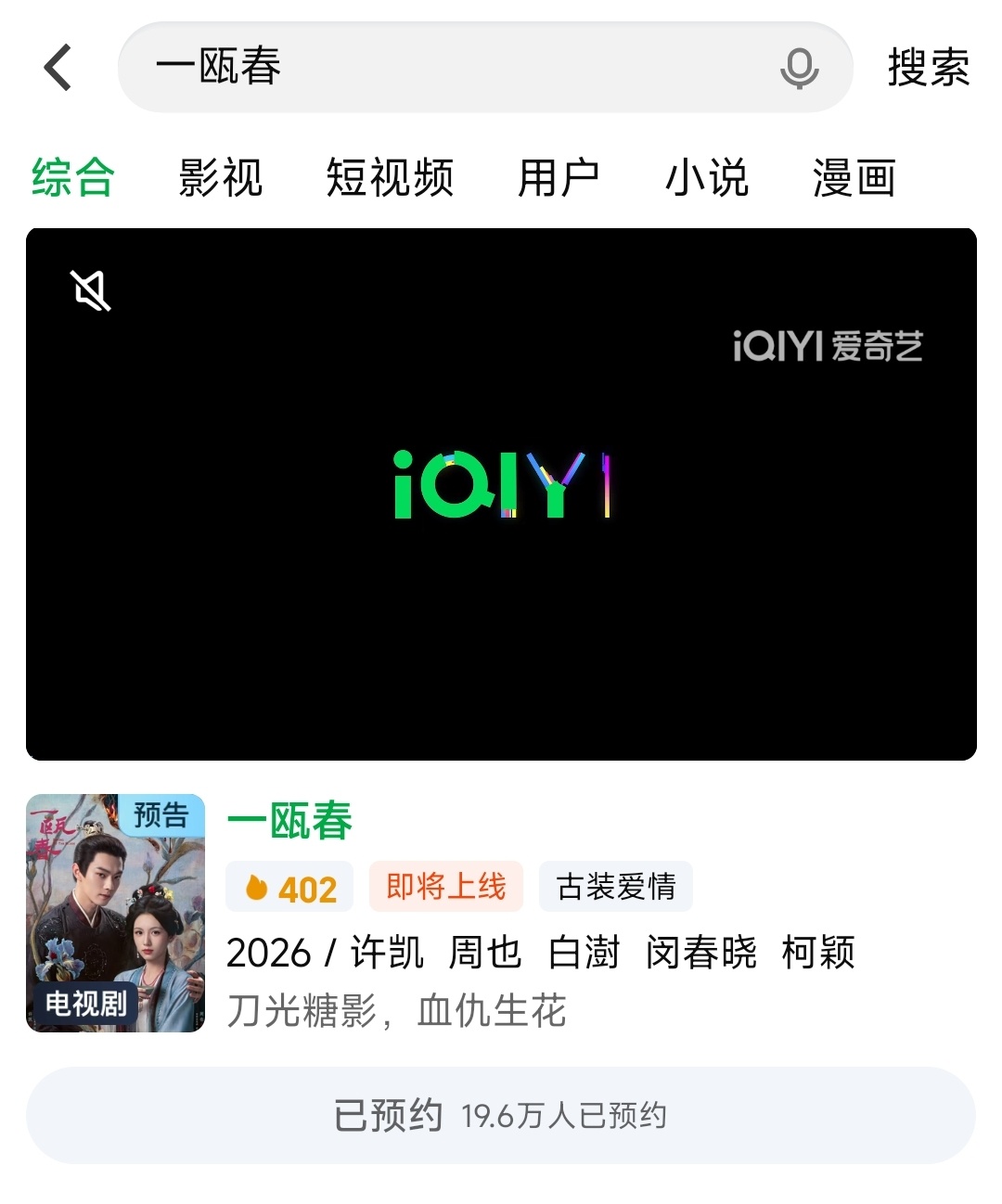This screenshot has height=1204, width=1002.
Task: Open the 一瓯春 poster thumbnail
Action: pos(115,913)
